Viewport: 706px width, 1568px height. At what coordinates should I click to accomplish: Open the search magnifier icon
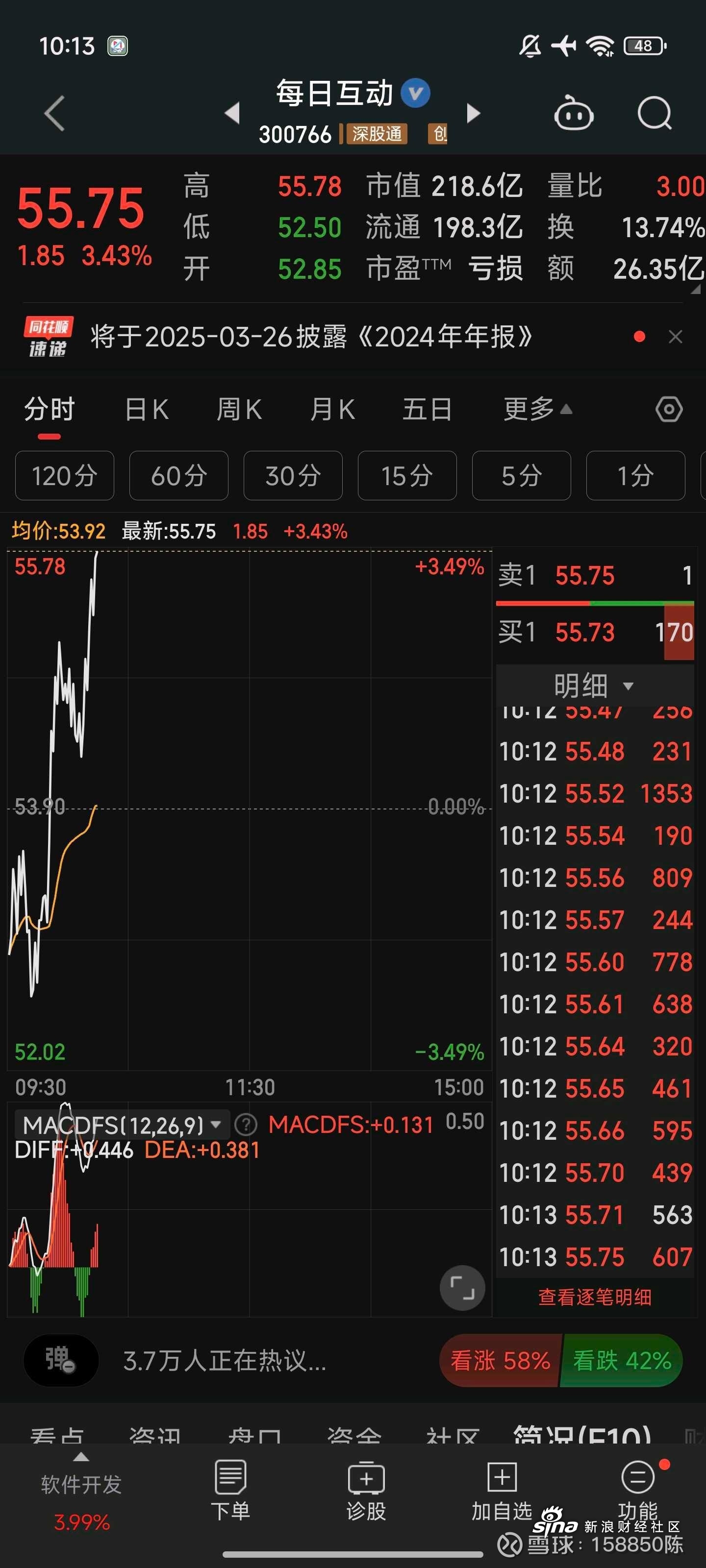[654, 113]
